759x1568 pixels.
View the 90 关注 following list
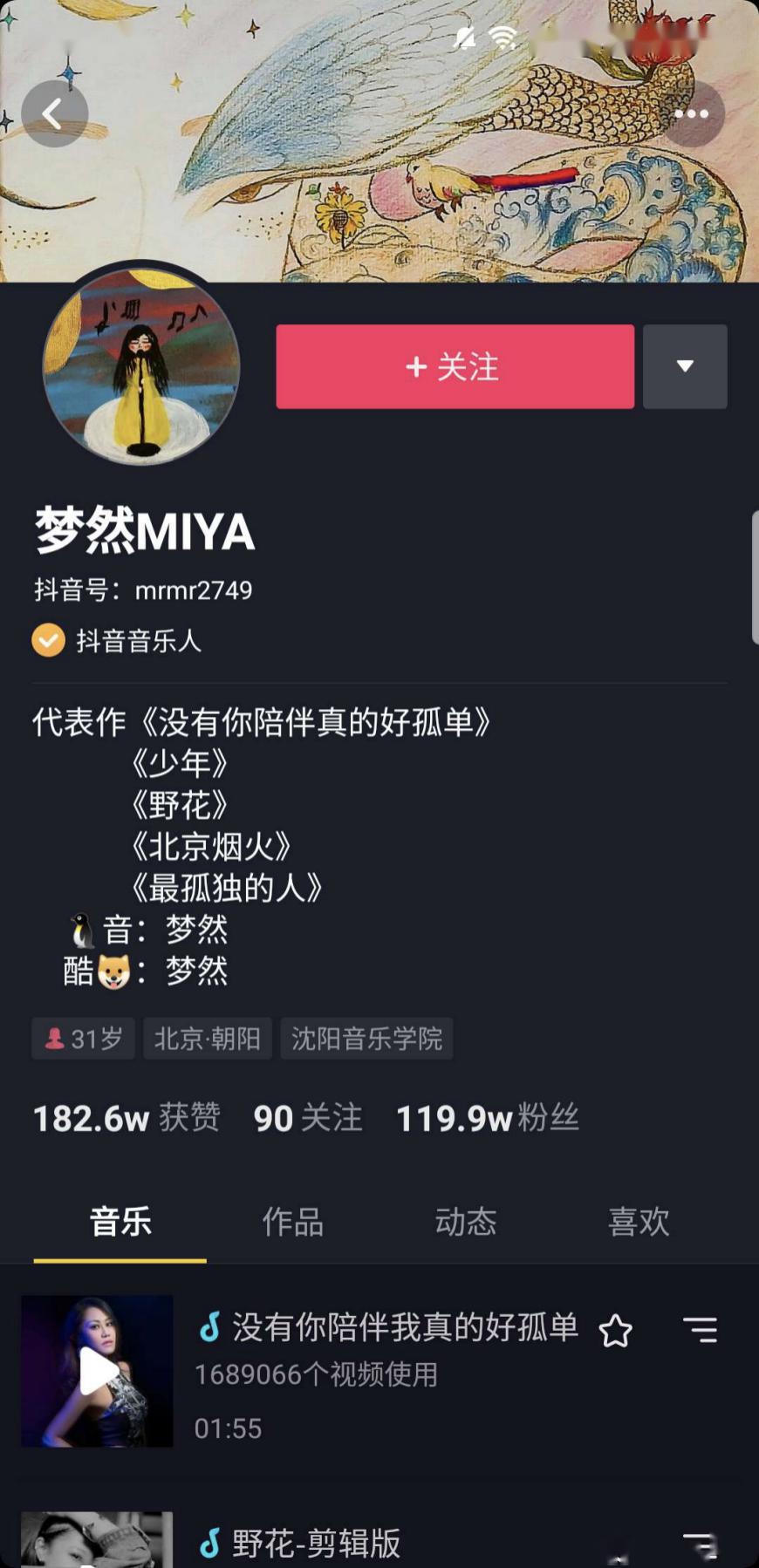pyautogui.click(x=307, y=1118)
